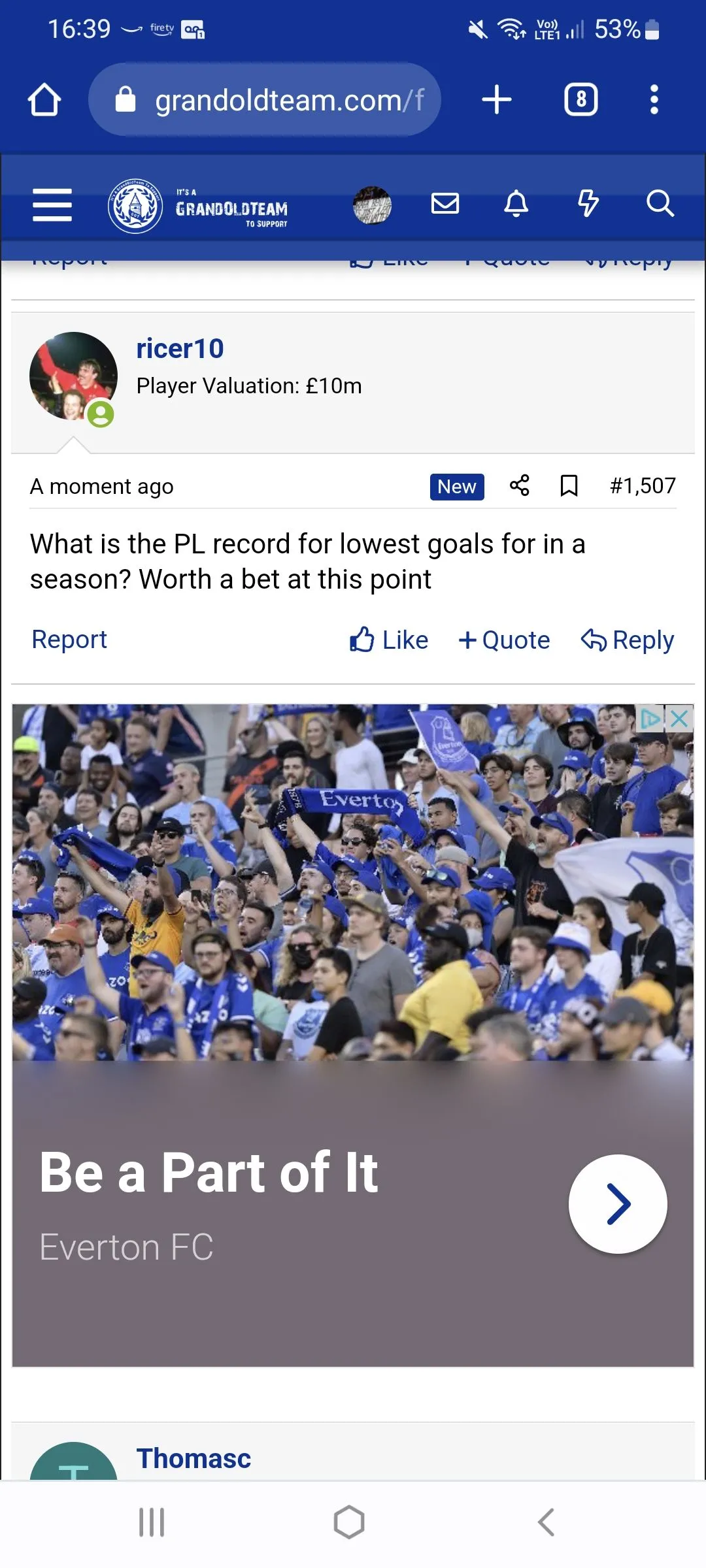Report ricer10's post
Viewport: 706px width, 1568px height.
click(x=69, y=640)
